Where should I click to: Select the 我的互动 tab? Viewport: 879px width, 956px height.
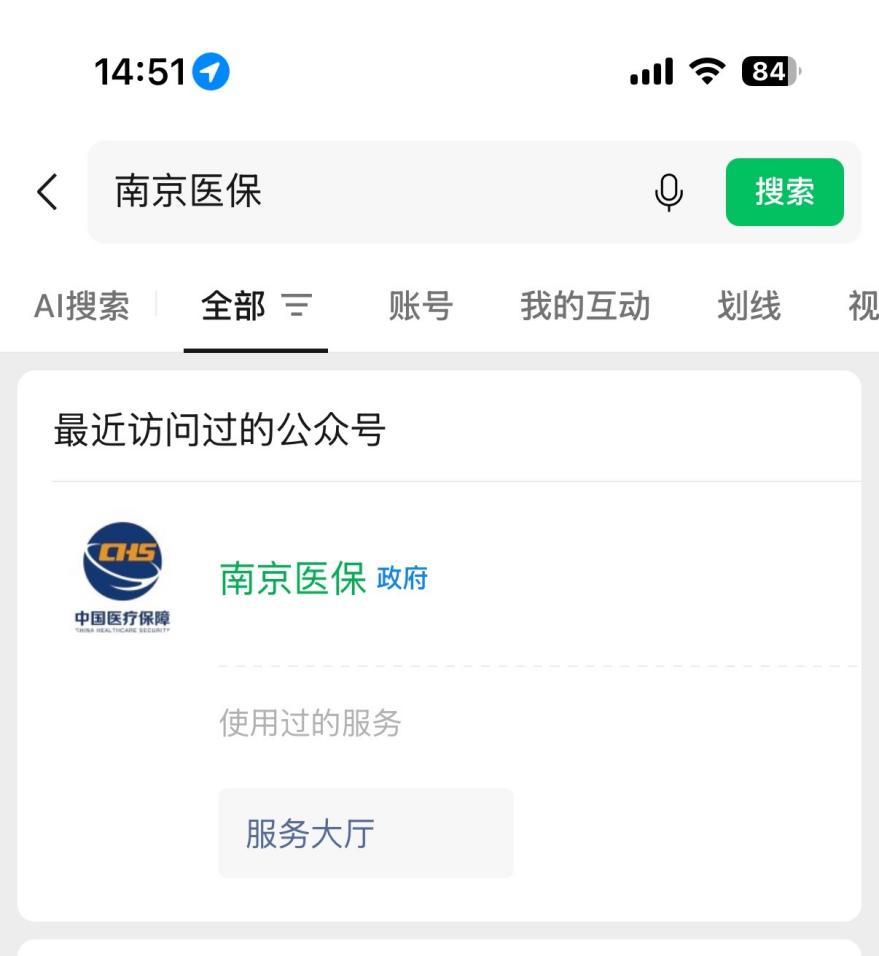pyautogui.click(x=585, y=306)
